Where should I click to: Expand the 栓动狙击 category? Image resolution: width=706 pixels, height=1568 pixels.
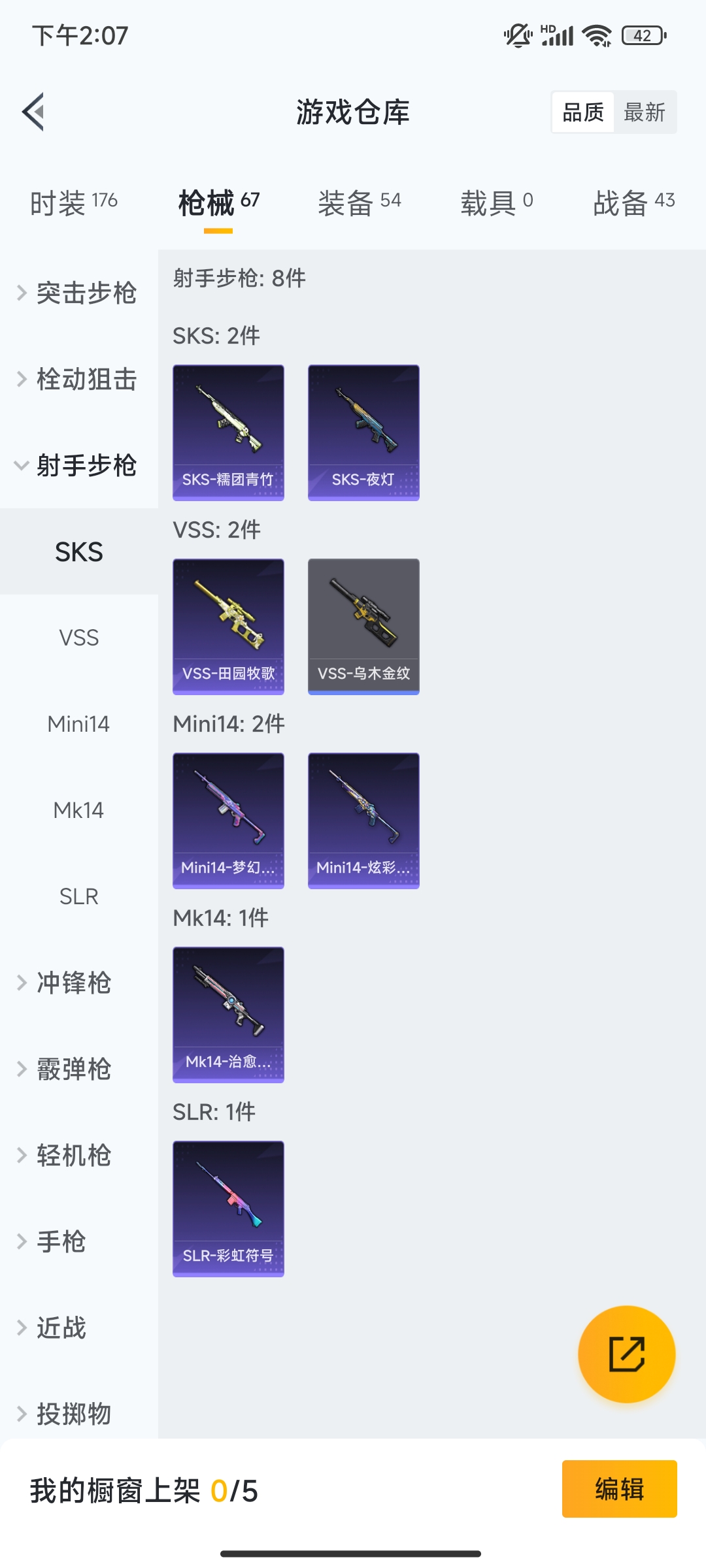pyautogui.click(x=78, y=379)
